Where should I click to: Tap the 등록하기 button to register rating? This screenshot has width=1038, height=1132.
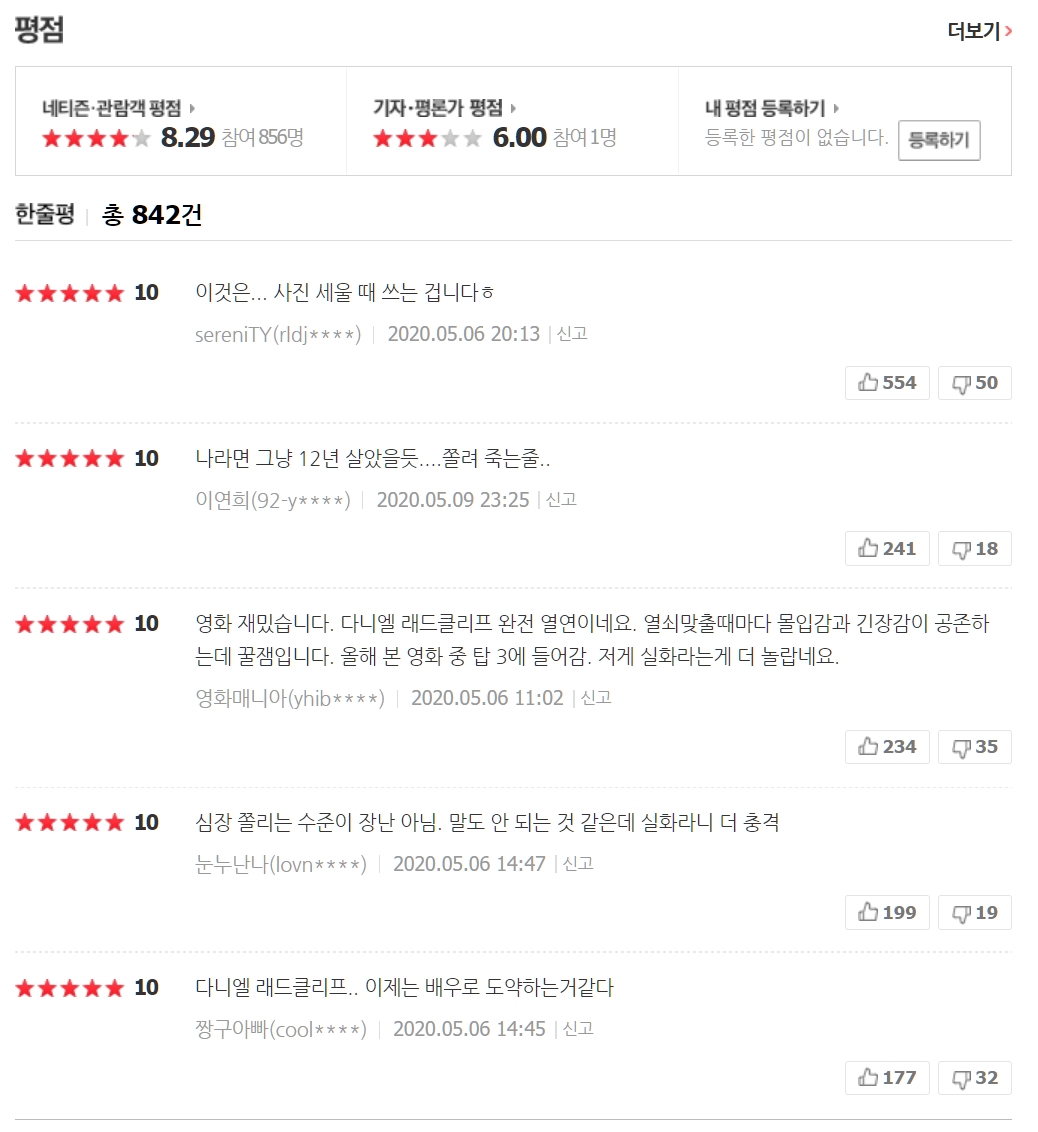pyautogui.click(x=939, y=140)
